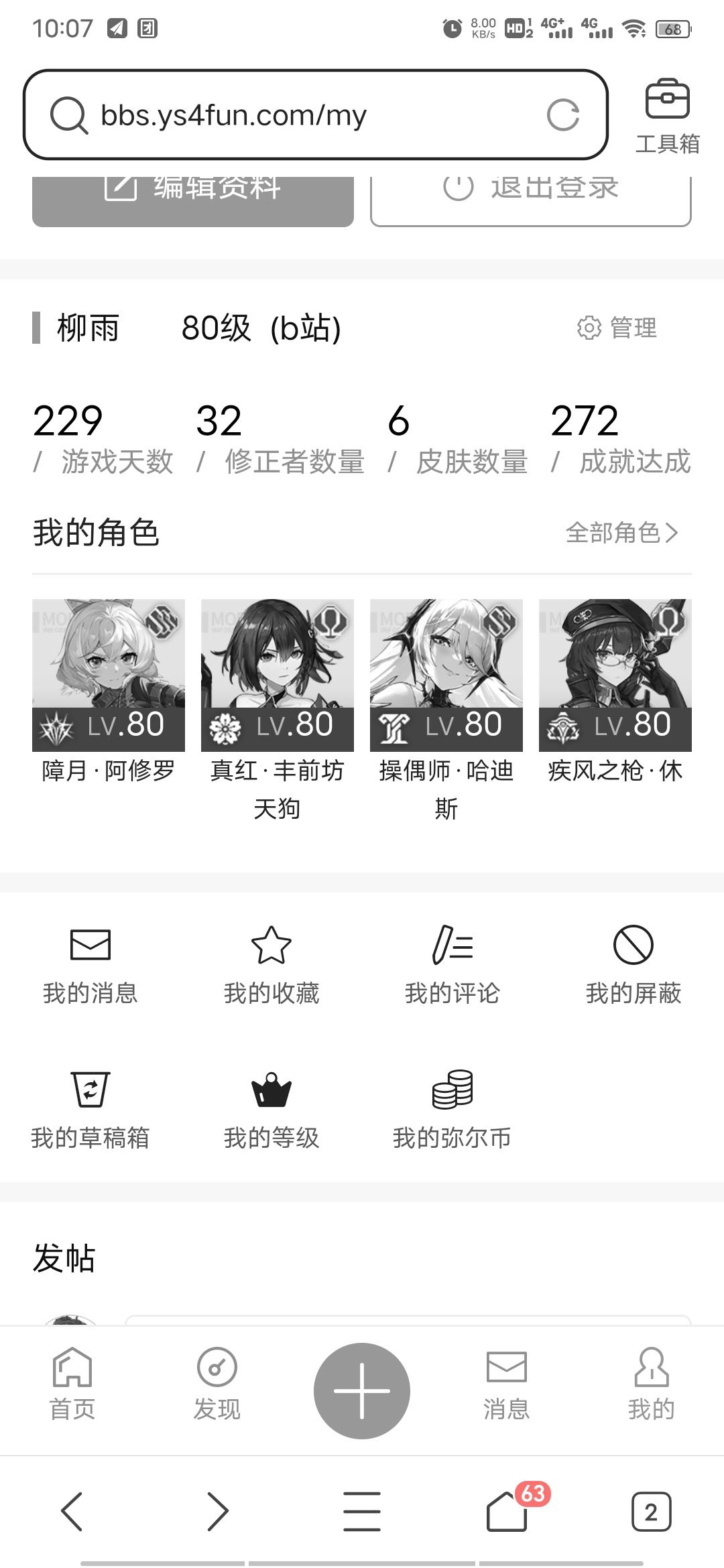The width and height of the screenshot is (724, 1568).
Task: Open 我的消息 message inbox
Action: click(88, 965)
